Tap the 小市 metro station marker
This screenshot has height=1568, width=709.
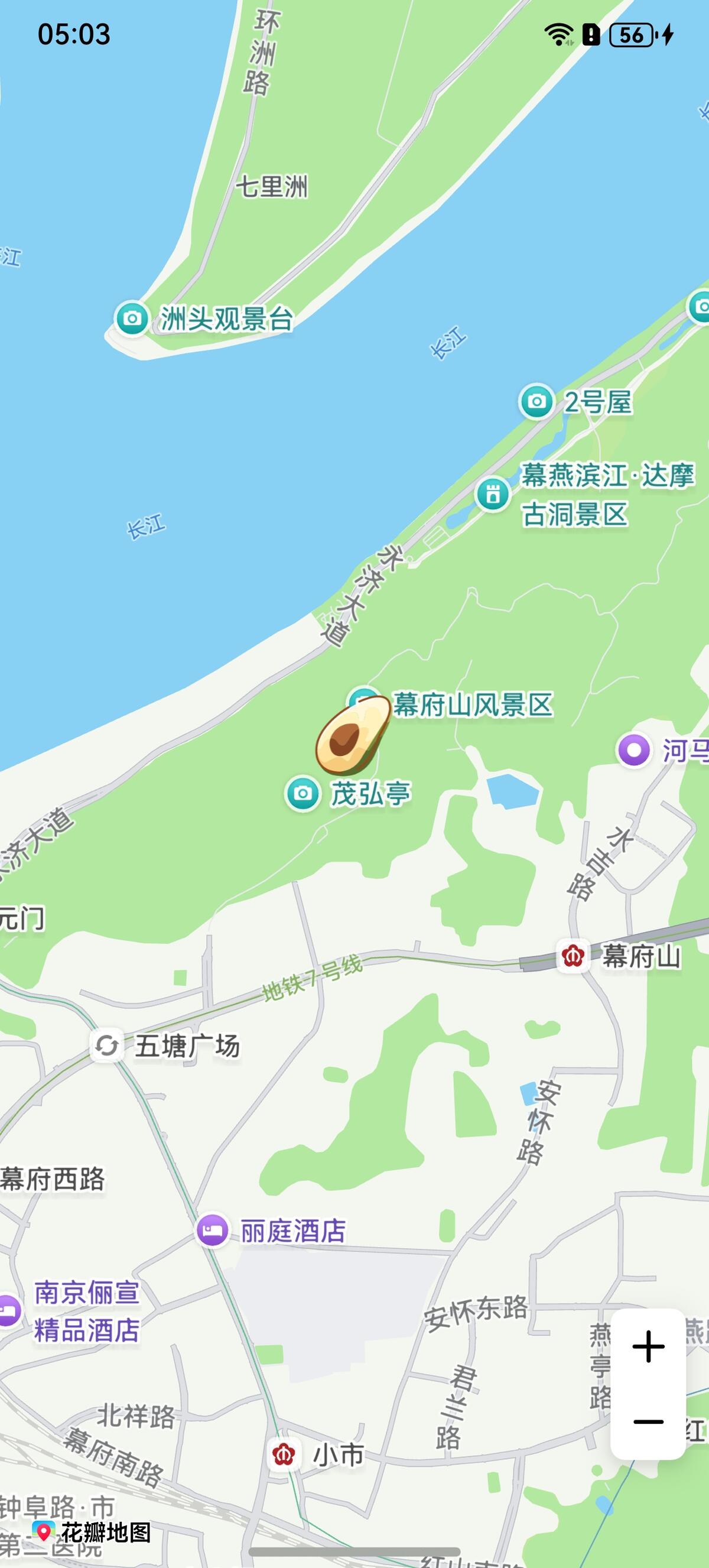[284, 1455]
